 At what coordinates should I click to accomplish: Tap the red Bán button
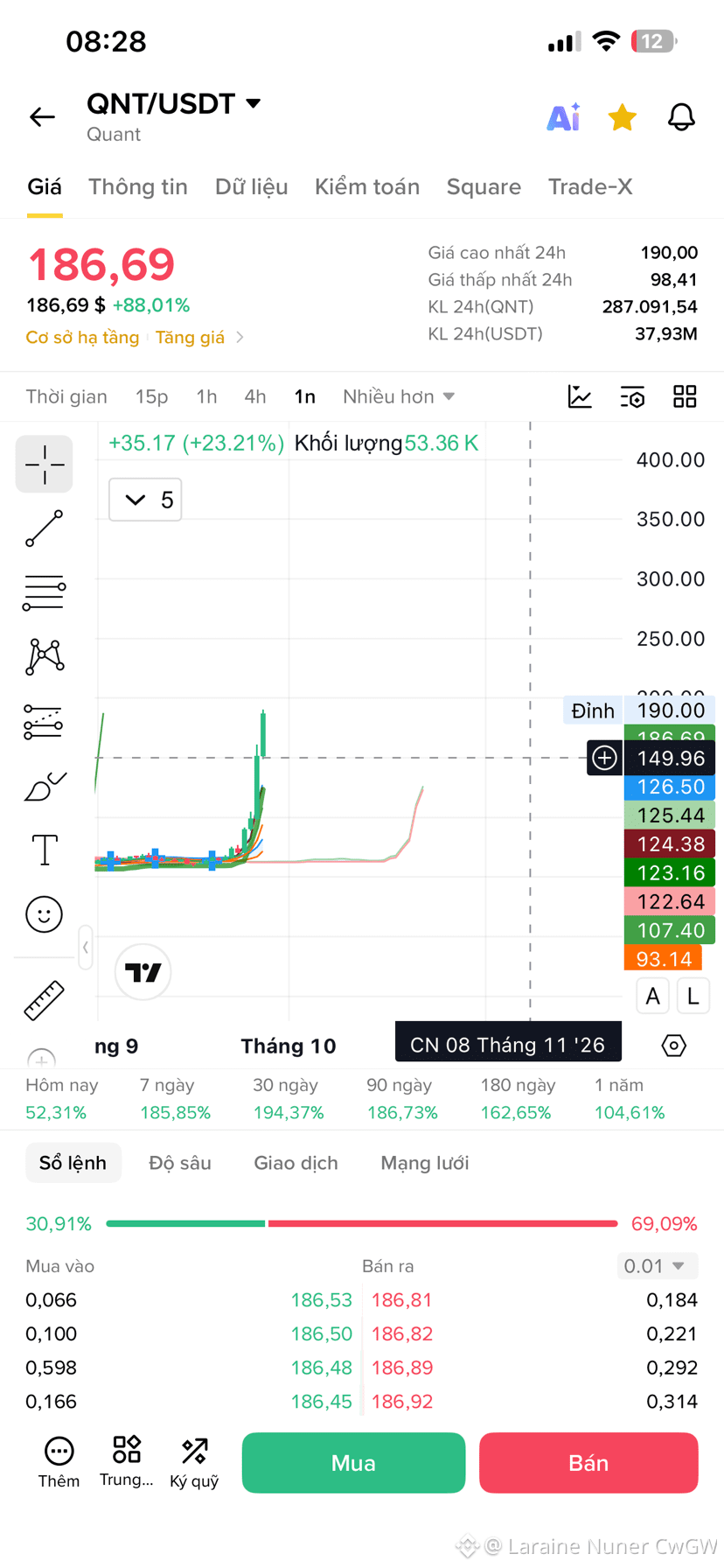588,1463
